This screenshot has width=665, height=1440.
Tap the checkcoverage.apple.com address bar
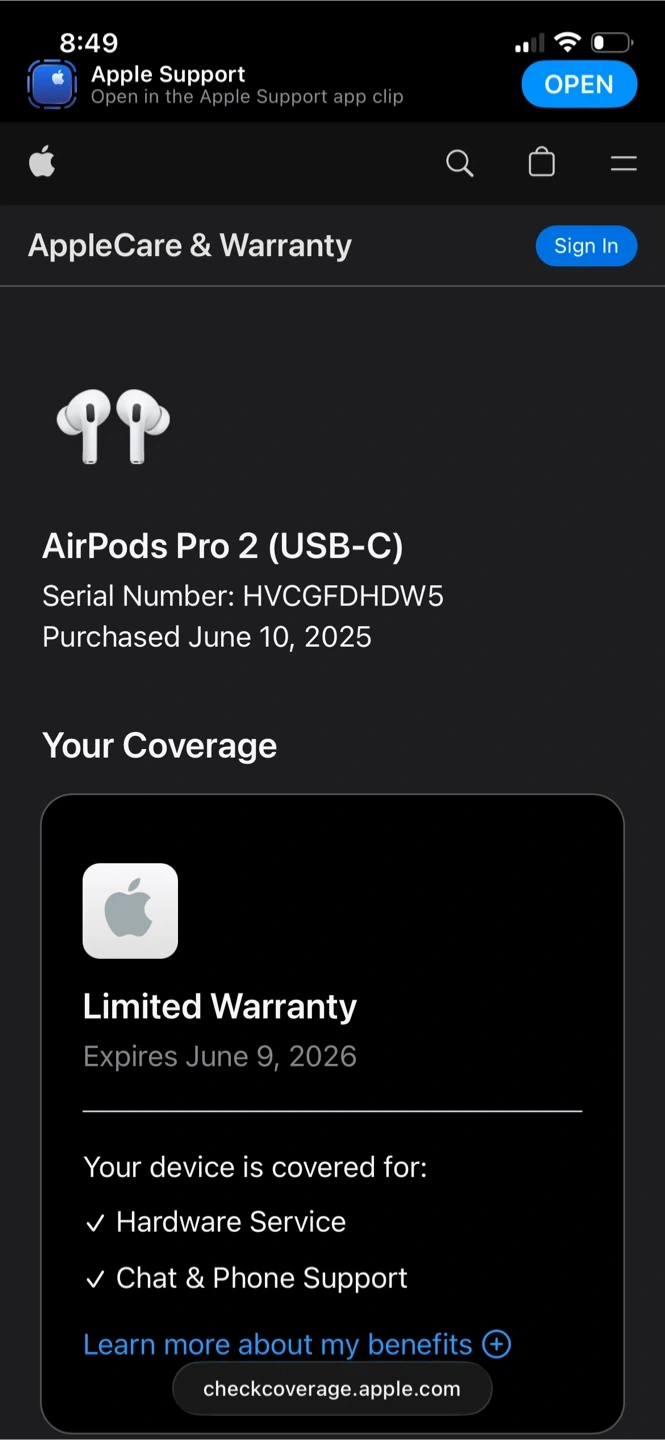[x=332, y=1389]
